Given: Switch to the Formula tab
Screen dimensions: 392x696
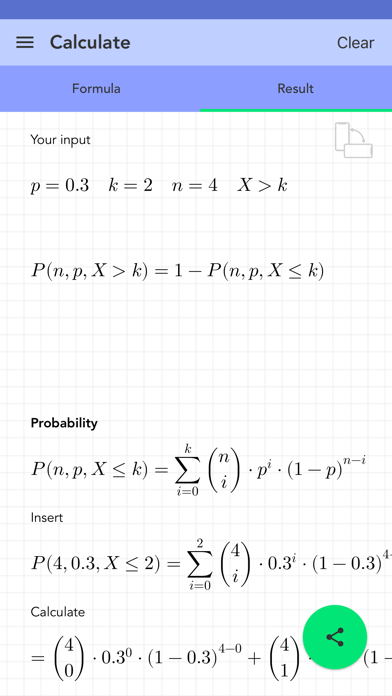Looking at the screenshot, I should (x=96, y=88).
